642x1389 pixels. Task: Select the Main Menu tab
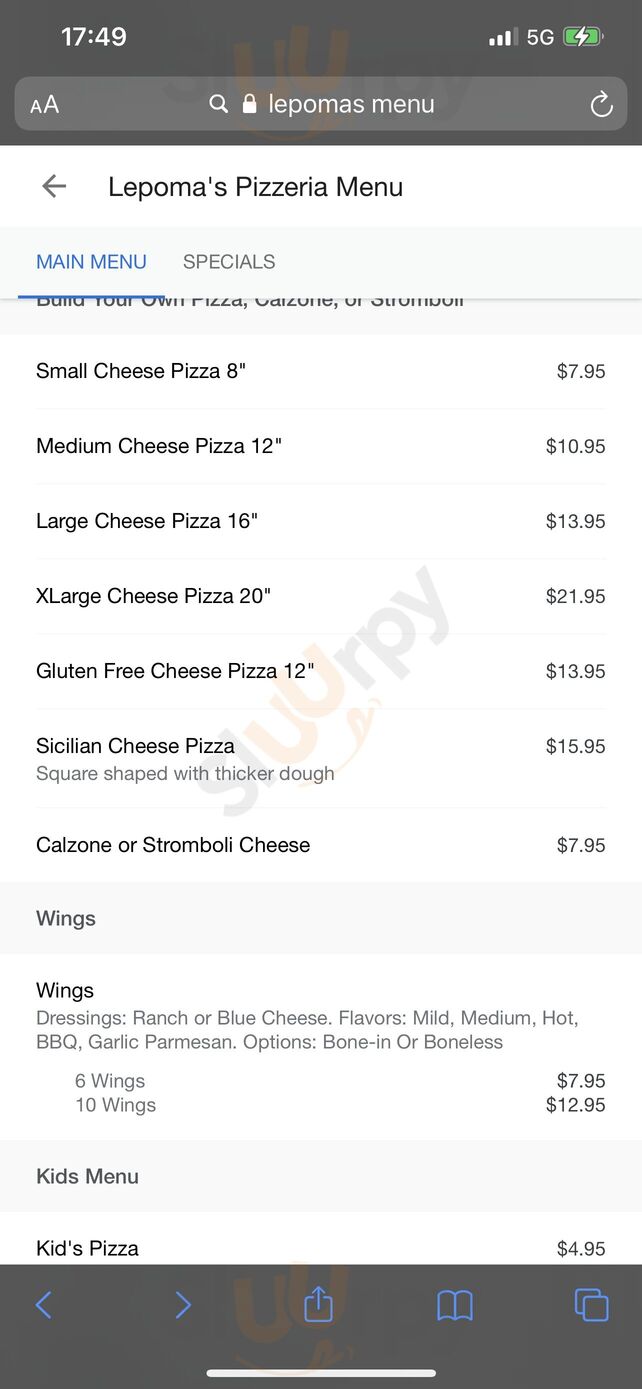pos(91,262)
